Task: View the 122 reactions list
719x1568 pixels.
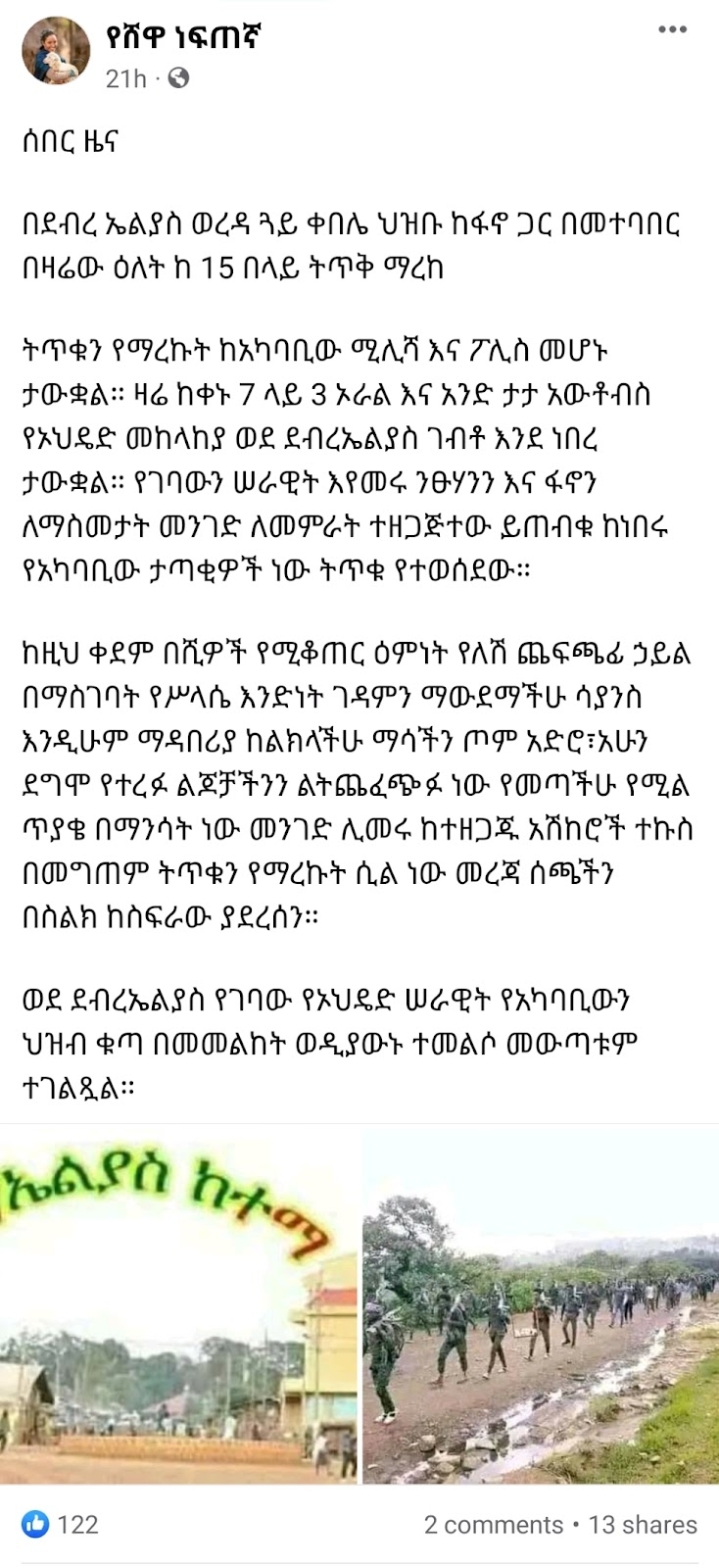Action: click(62, 1525)
